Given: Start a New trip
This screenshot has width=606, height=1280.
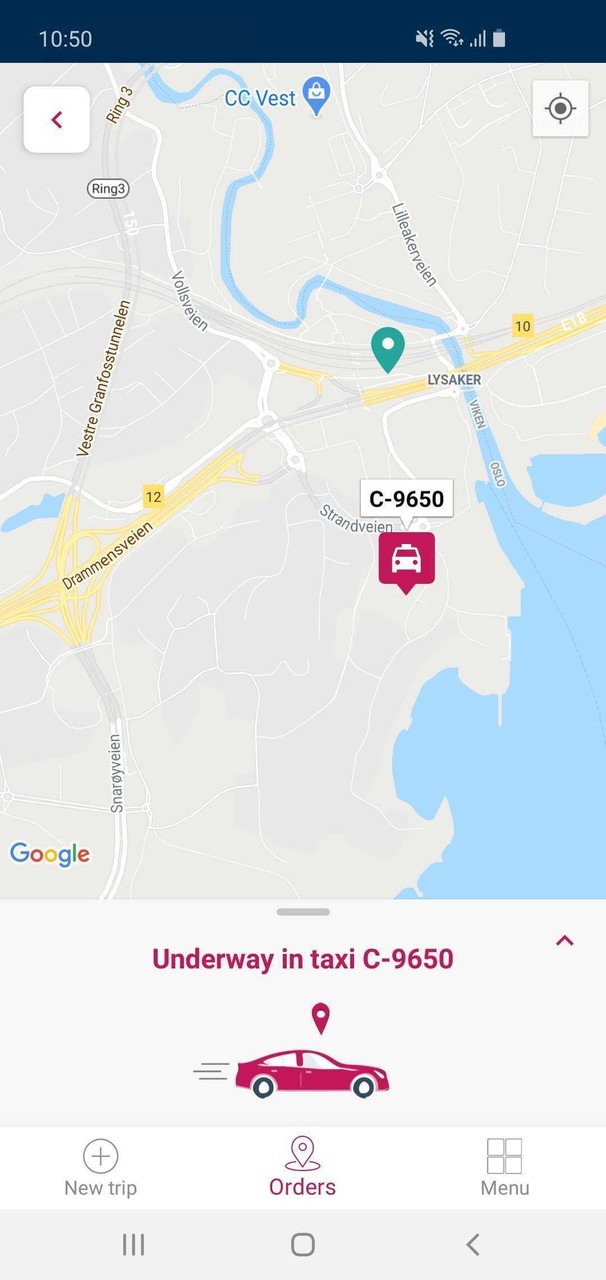Looking at the screenshot, I should (100, 1168).
